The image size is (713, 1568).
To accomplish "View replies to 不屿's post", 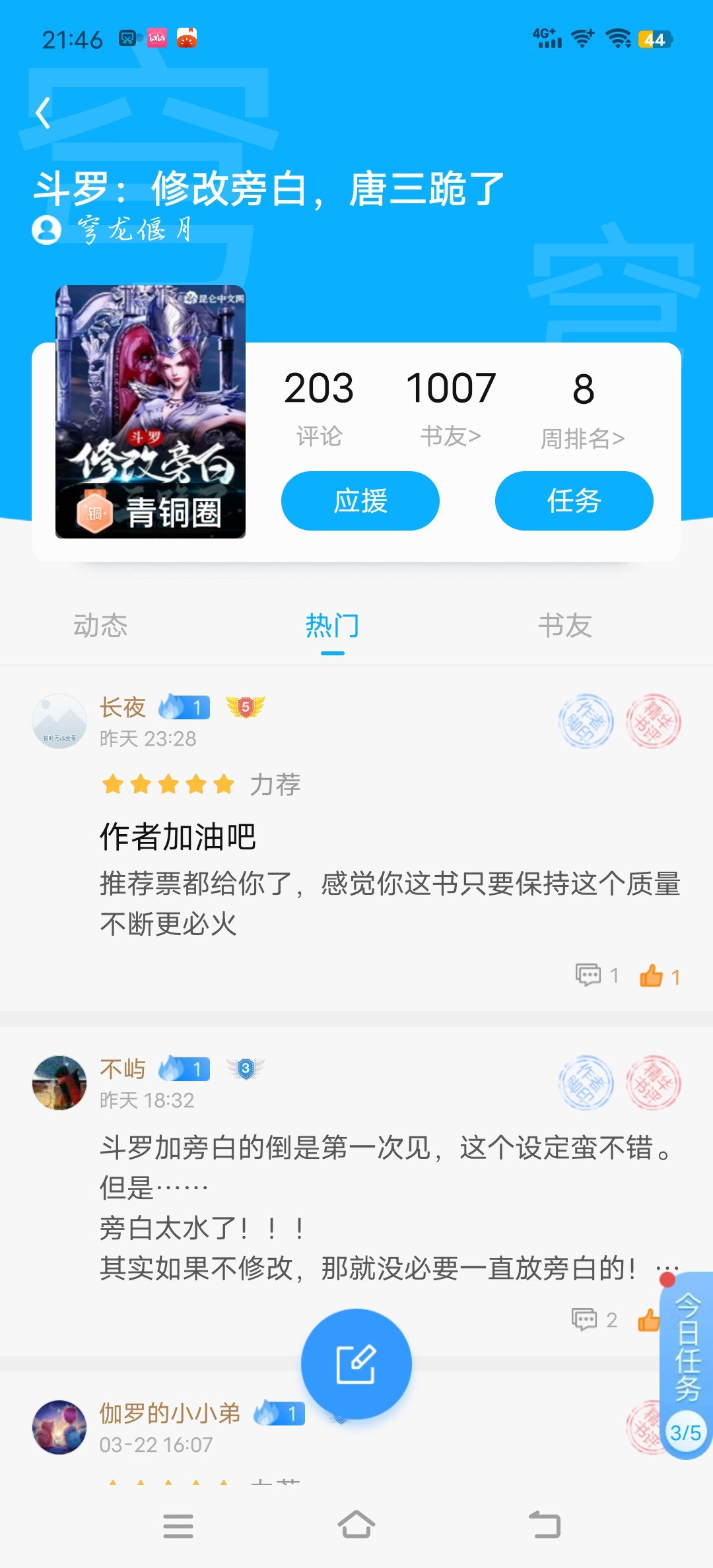I will point(594,1319).
